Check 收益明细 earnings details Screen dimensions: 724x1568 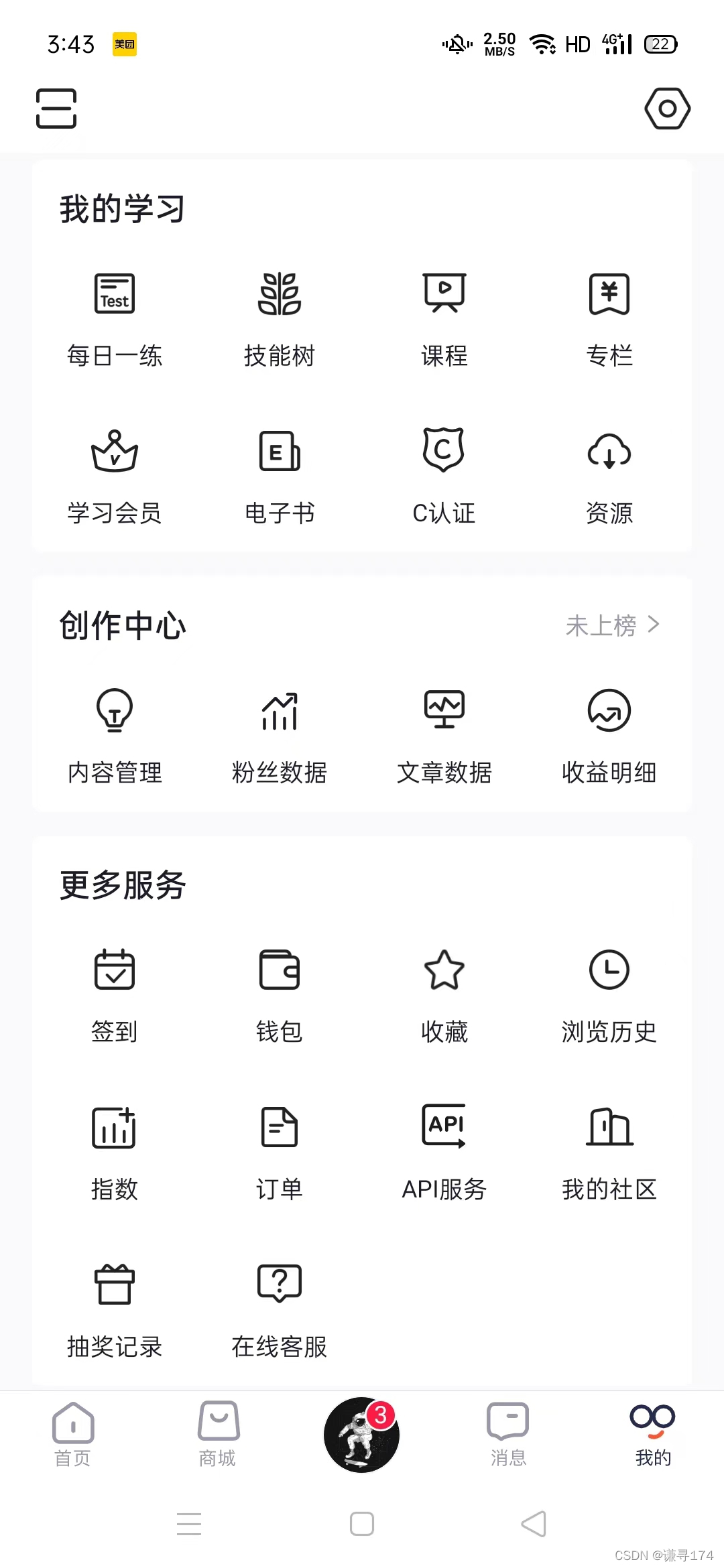(x=609, y=736)
